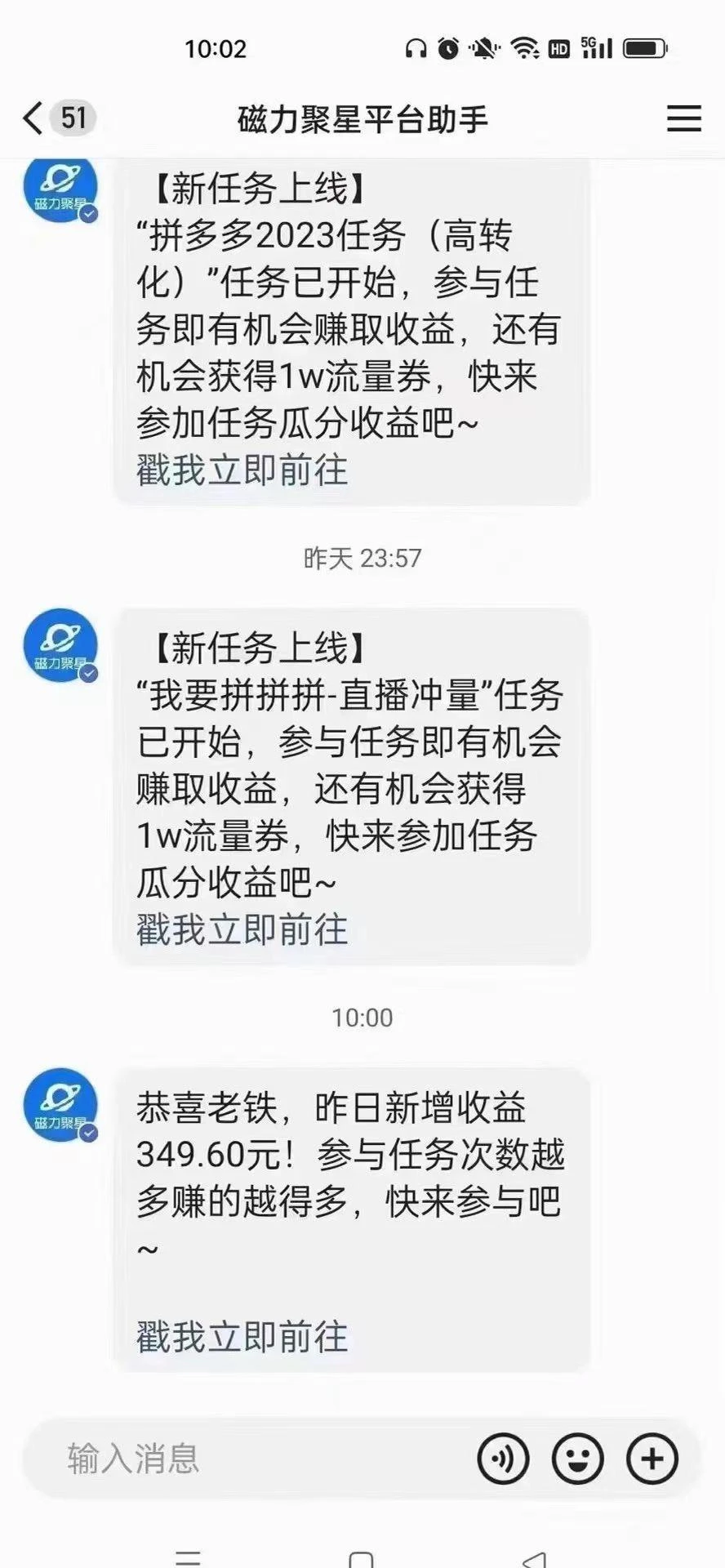
Task: Toggle the vibrate mode indicator
Action: (x=485, y=49)
